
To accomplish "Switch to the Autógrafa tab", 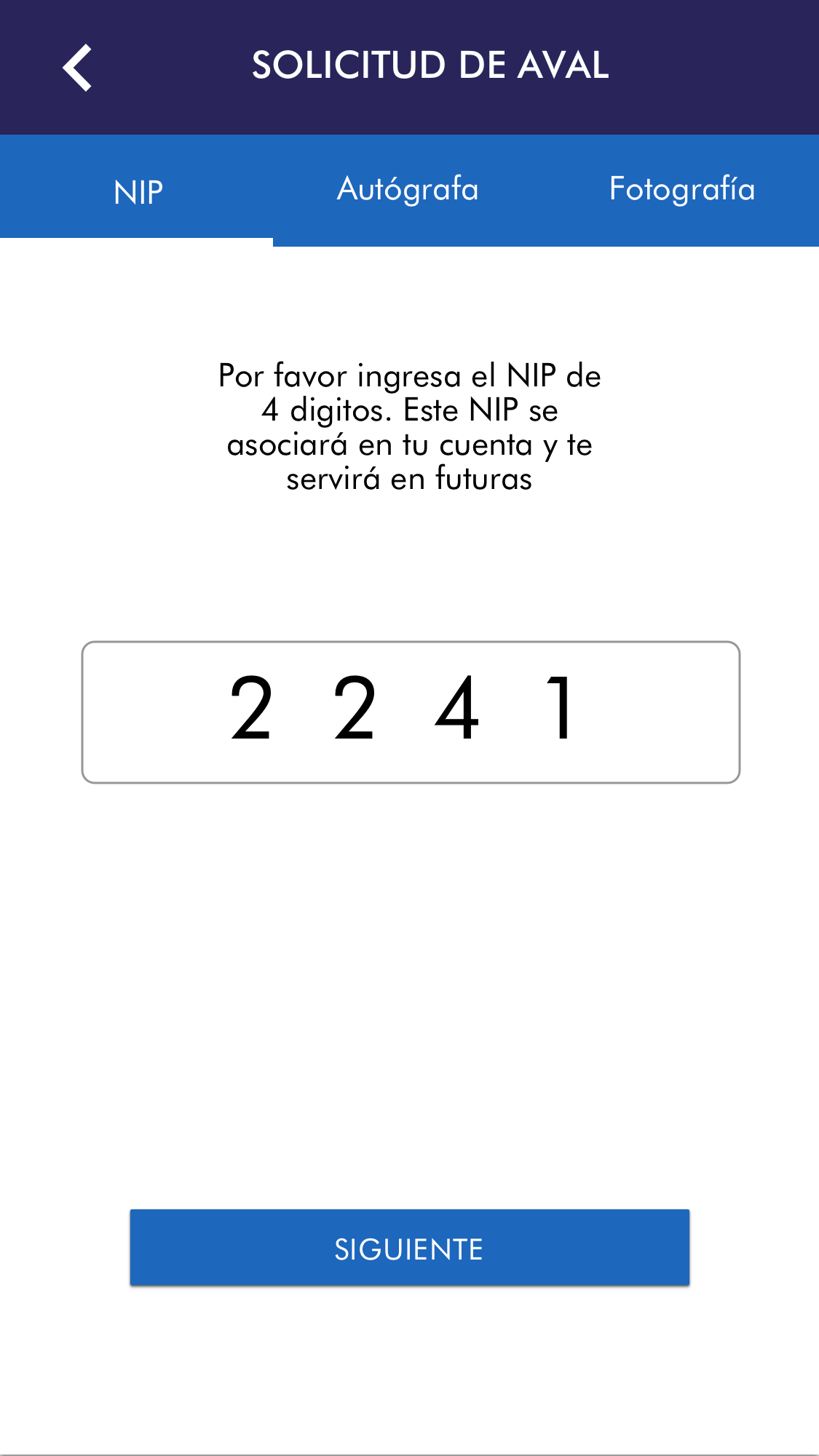I will click(x=408, y=189).
